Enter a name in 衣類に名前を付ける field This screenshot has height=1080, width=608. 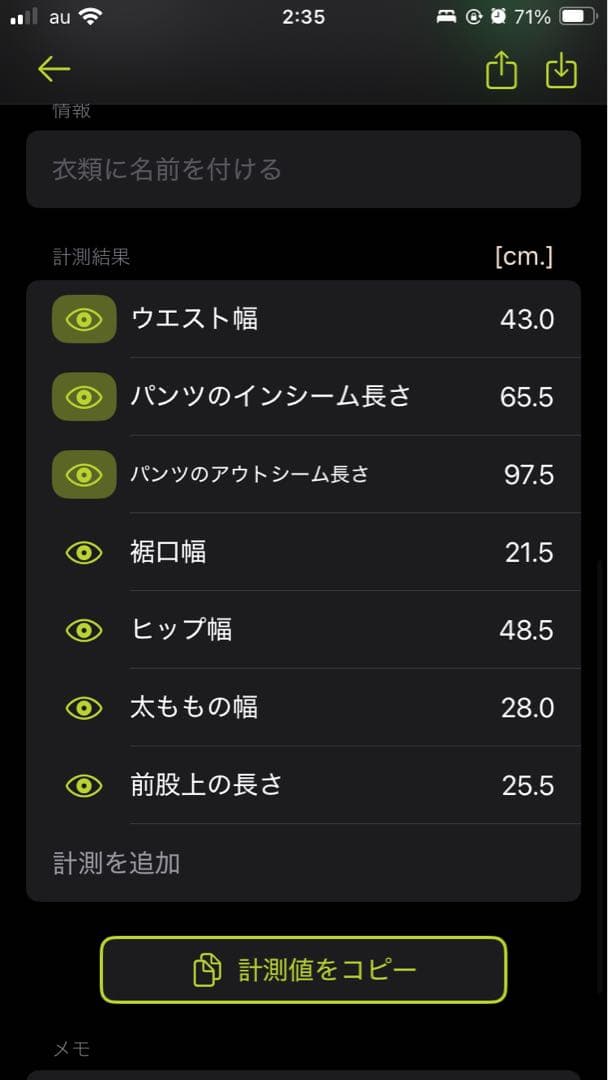pos(303,169)
